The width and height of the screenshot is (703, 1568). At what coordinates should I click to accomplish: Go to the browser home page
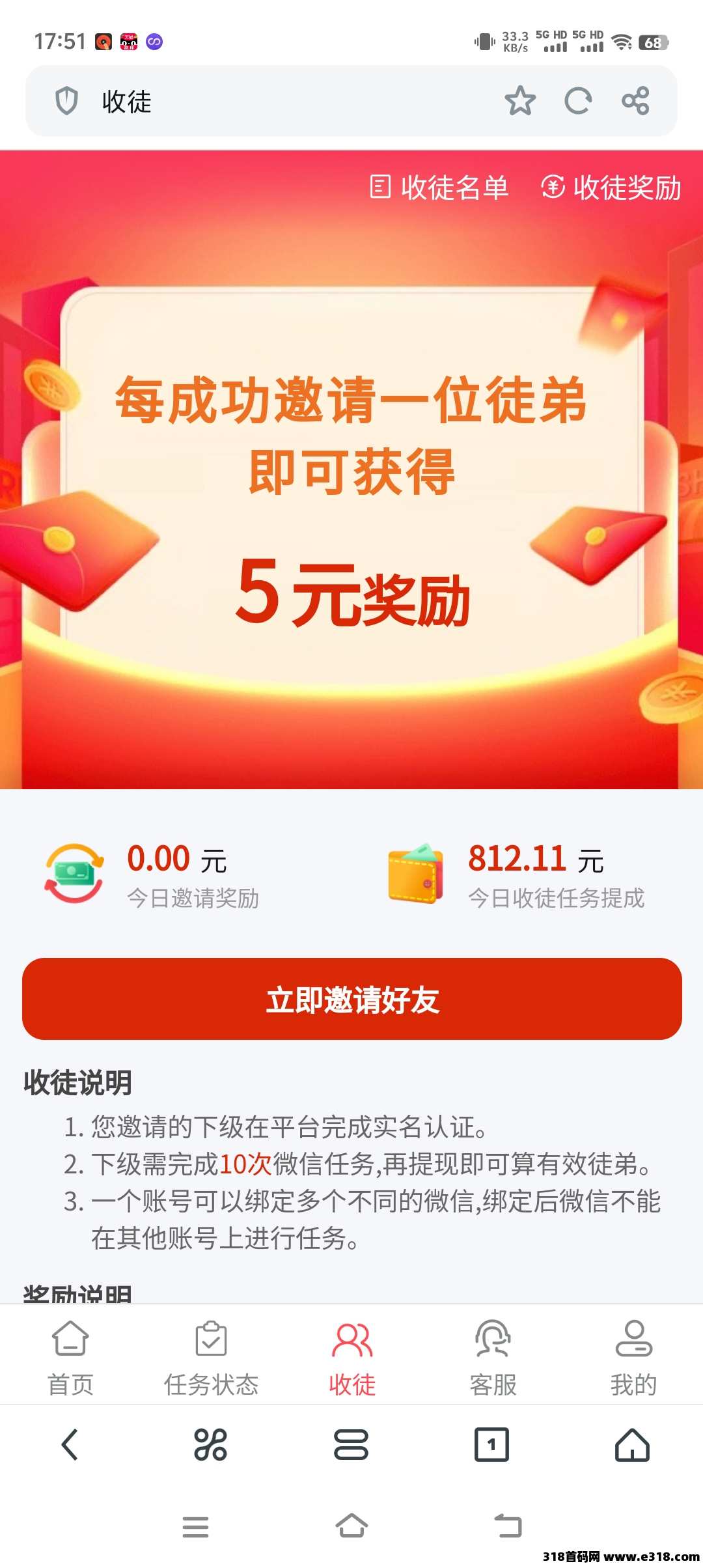[633, 1445]
